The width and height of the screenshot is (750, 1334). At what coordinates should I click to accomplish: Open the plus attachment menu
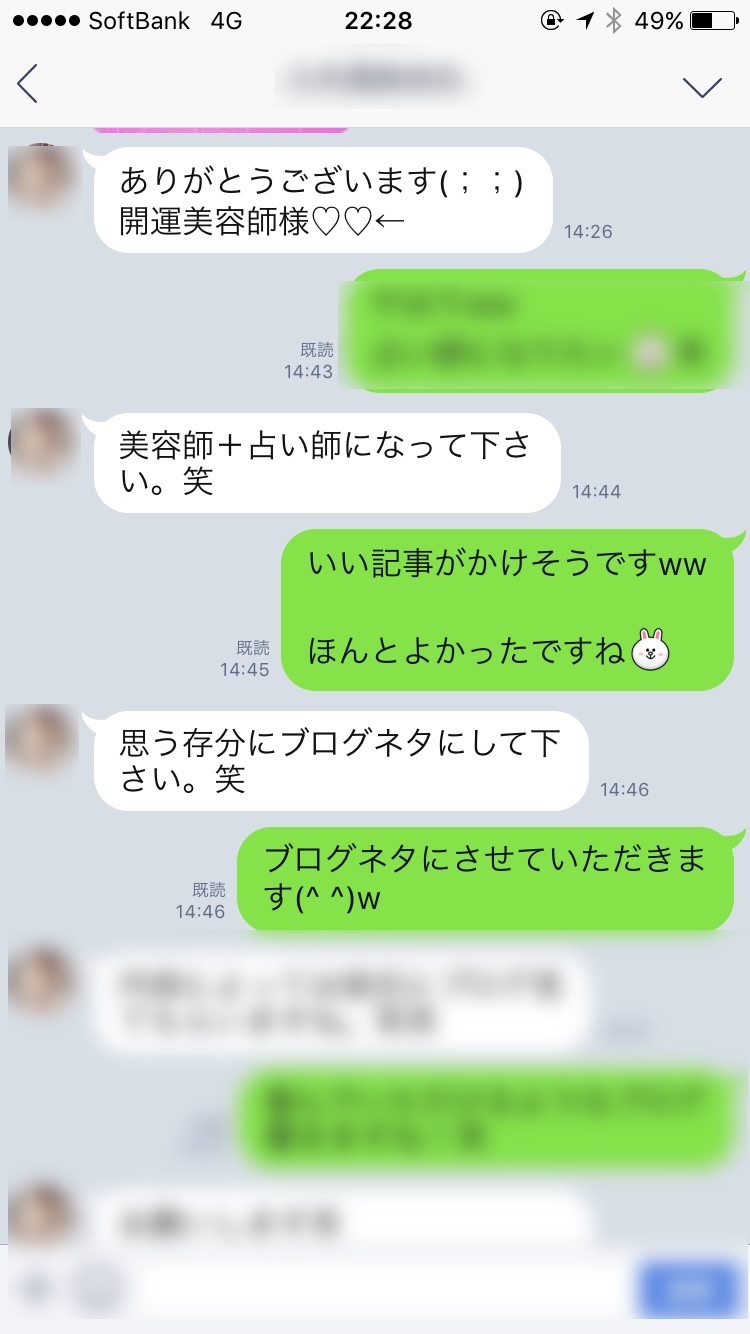[x=35, y=1288]
